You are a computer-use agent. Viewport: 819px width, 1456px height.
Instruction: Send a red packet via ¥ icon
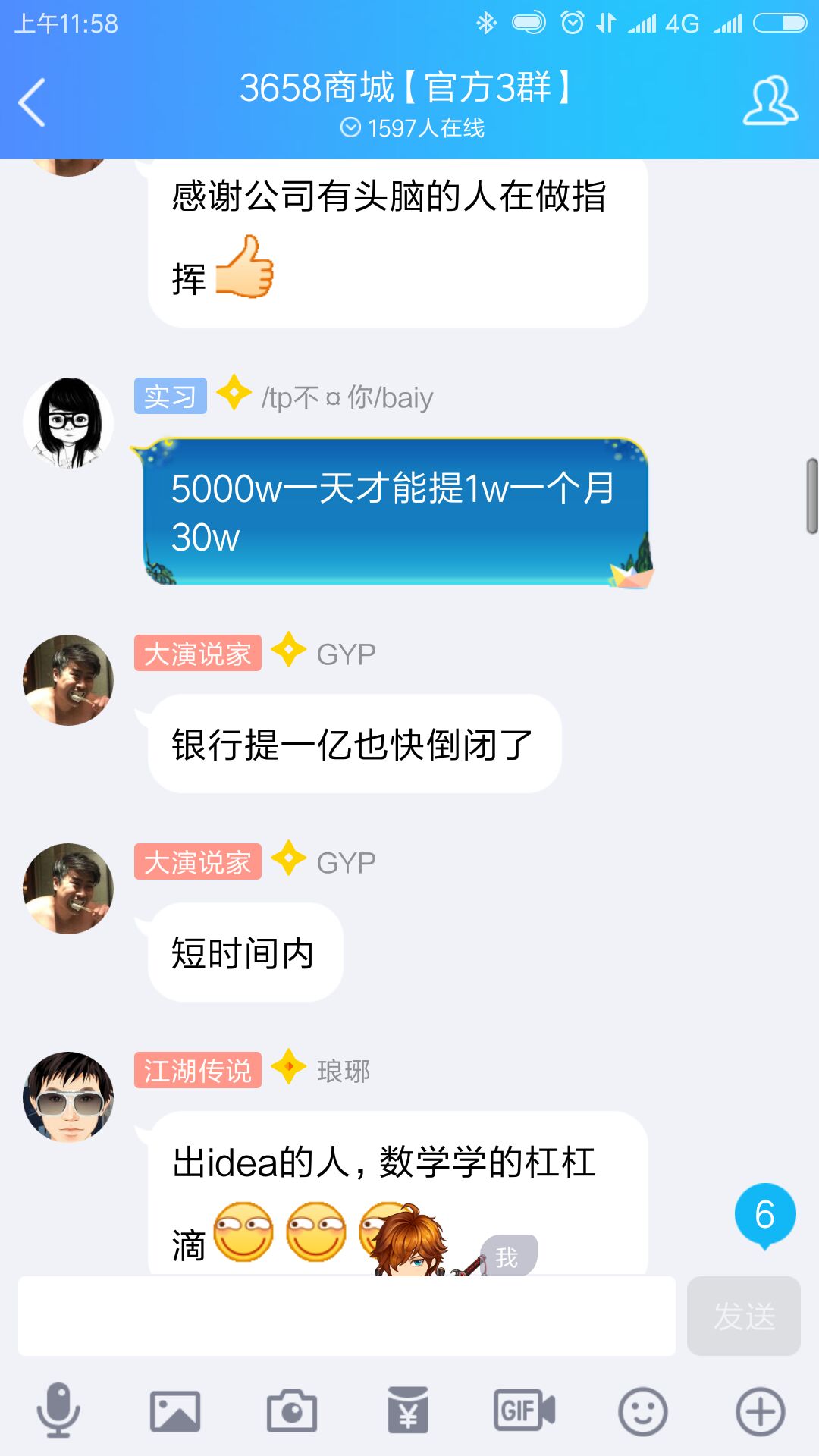[x=408, y=1411]
